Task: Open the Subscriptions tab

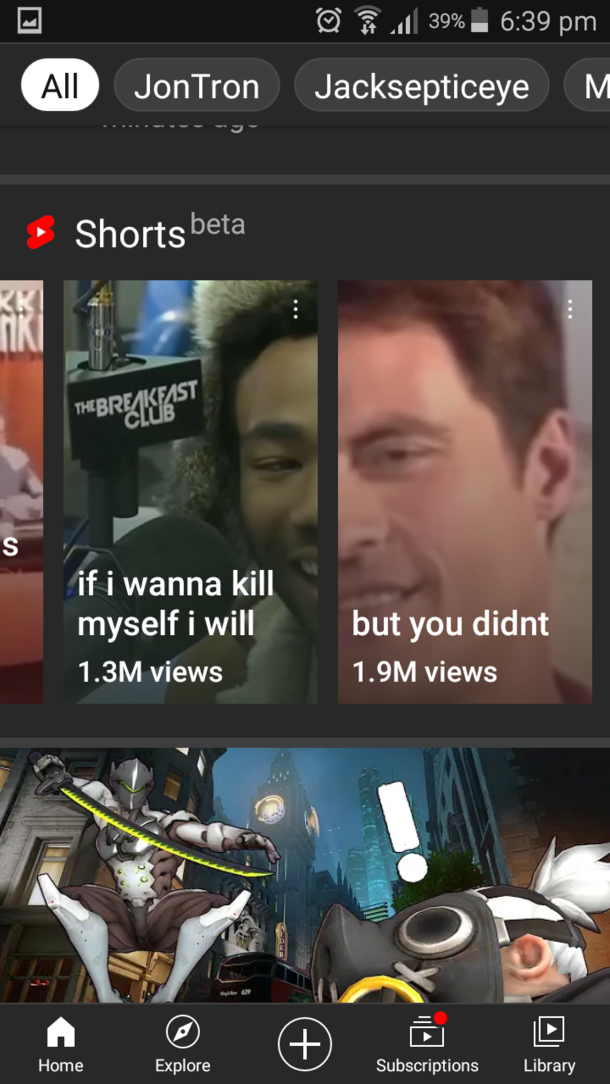Action: (x=427, y=1044)
